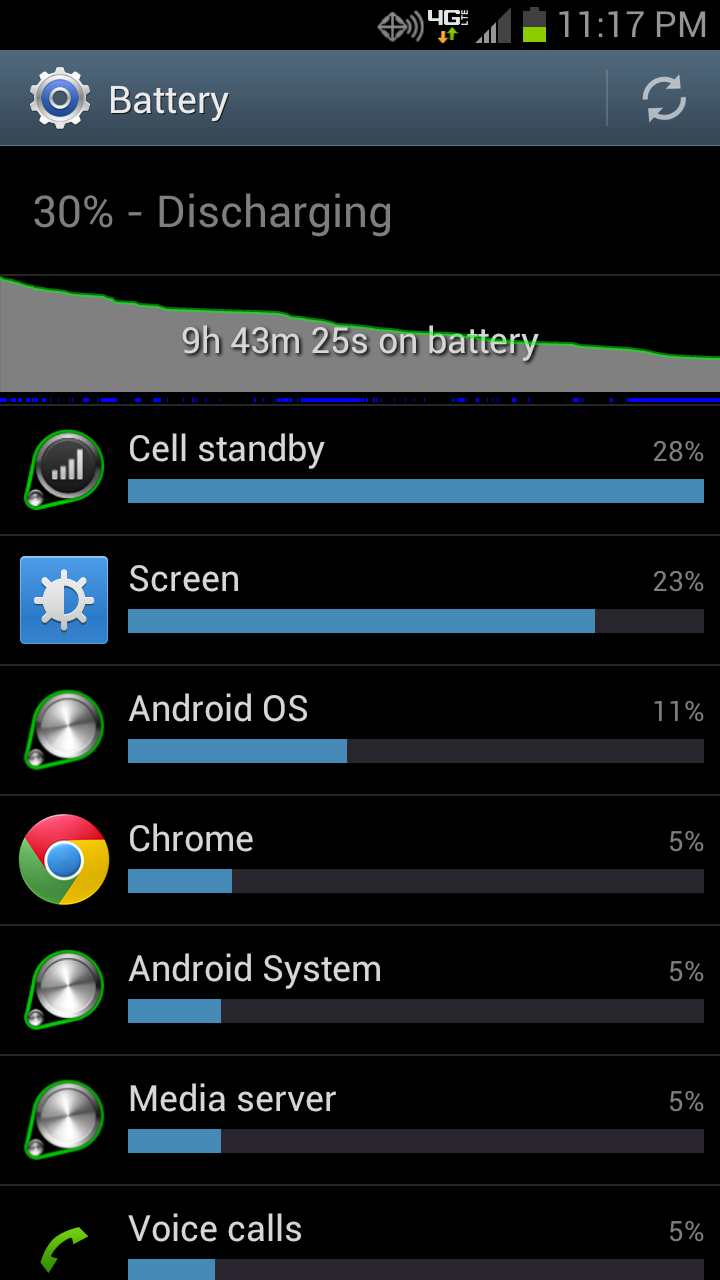Refresh the battery usage stats
This screenshot has height=1280, width=720.
click(663, 99)
